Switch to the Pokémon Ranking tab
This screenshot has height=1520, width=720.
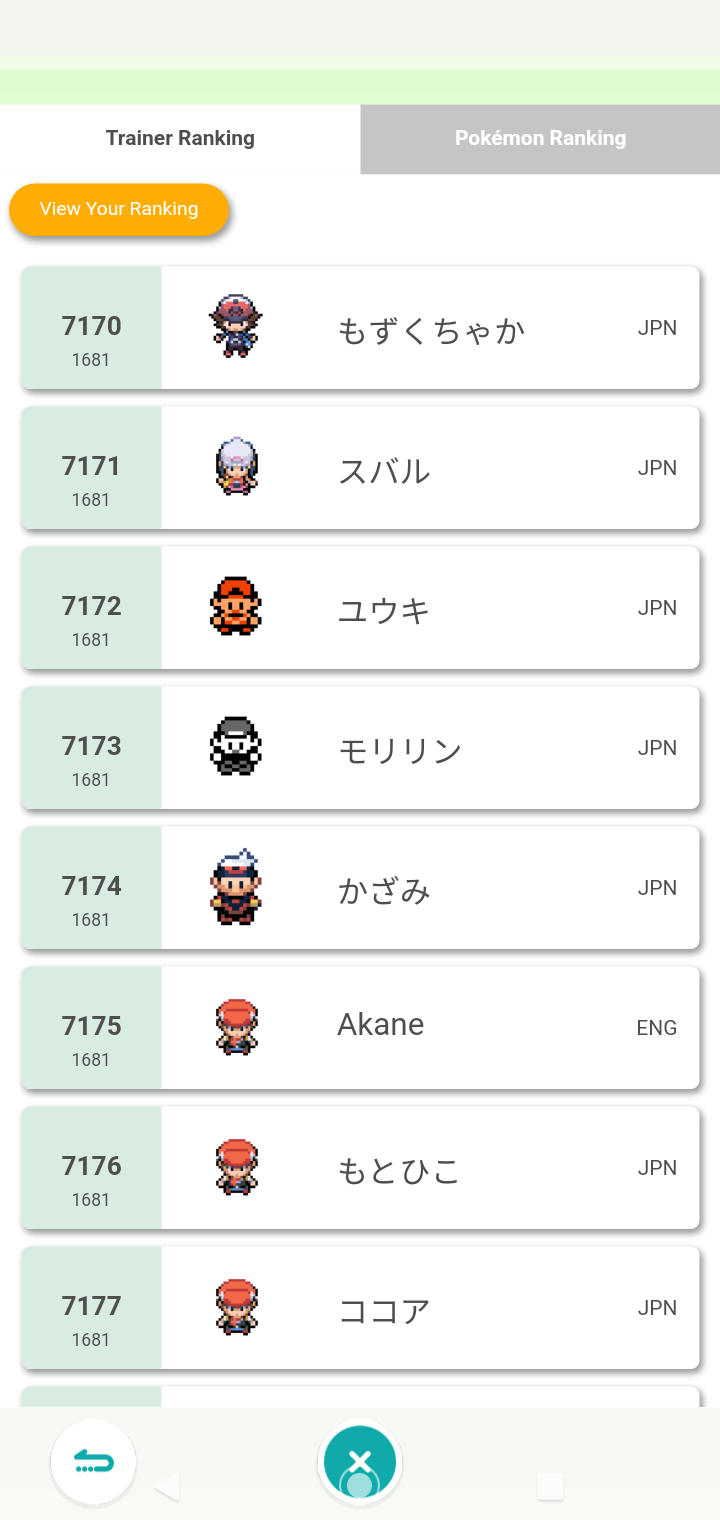point(540,139)
